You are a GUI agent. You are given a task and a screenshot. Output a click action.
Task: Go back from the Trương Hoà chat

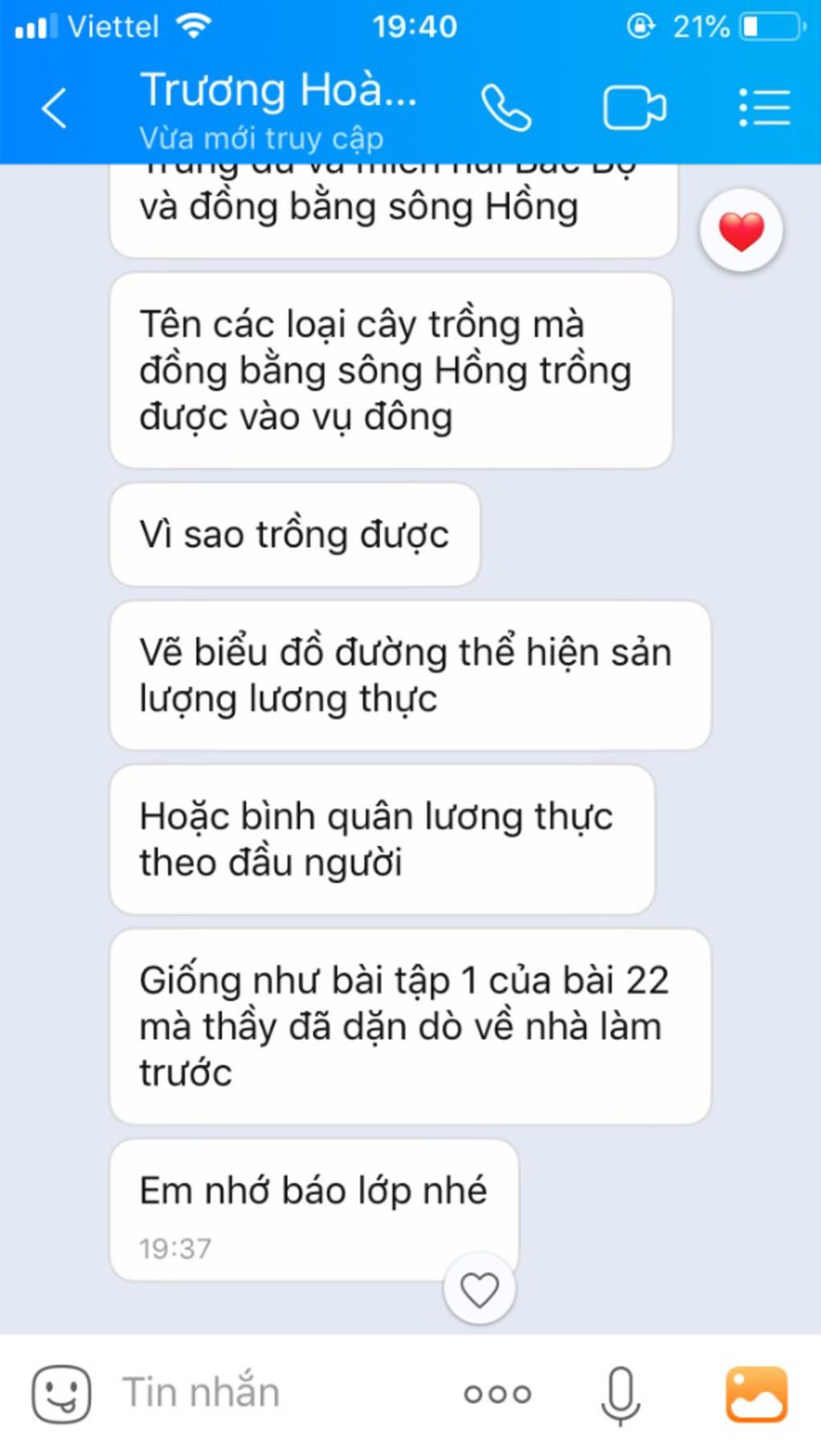54,108
